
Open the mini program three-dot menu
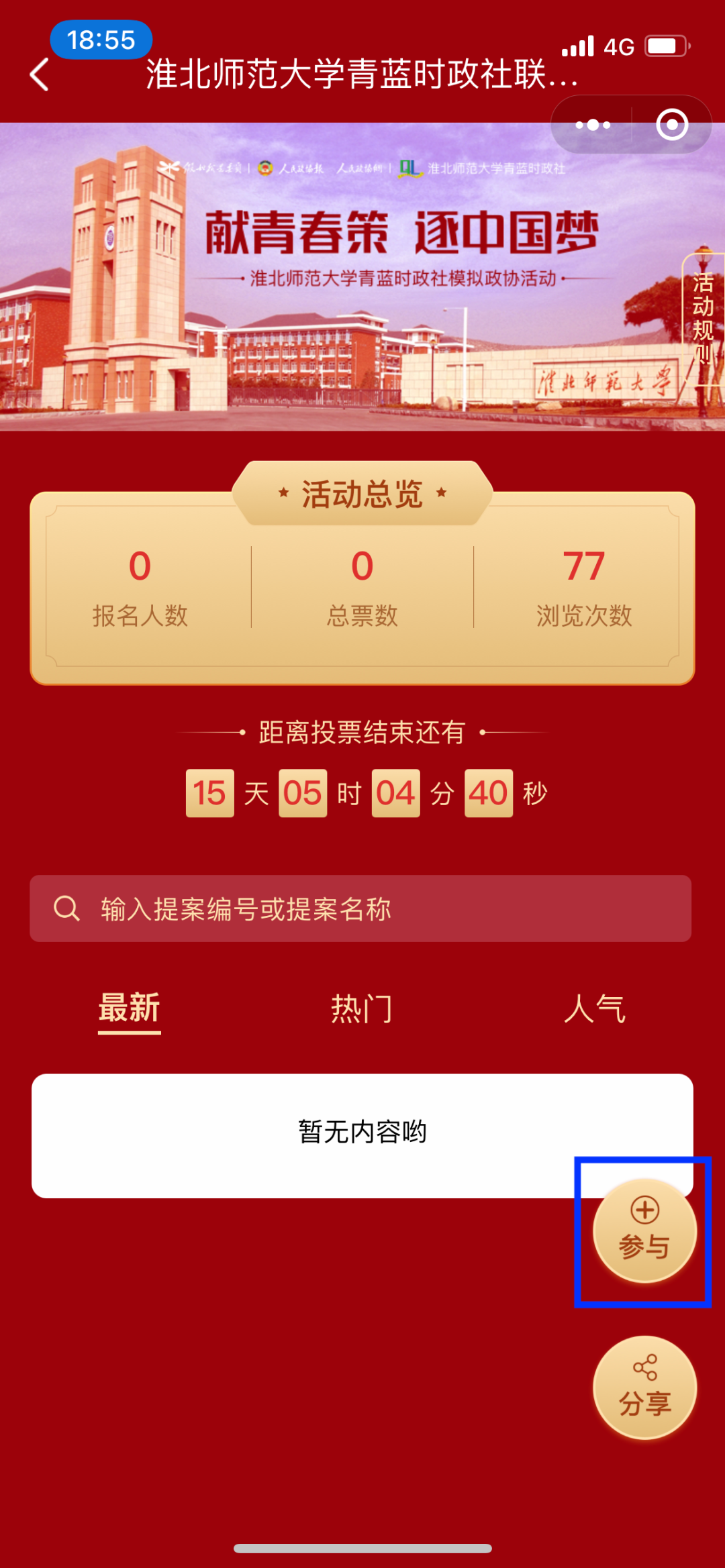[x=593, y=125]
